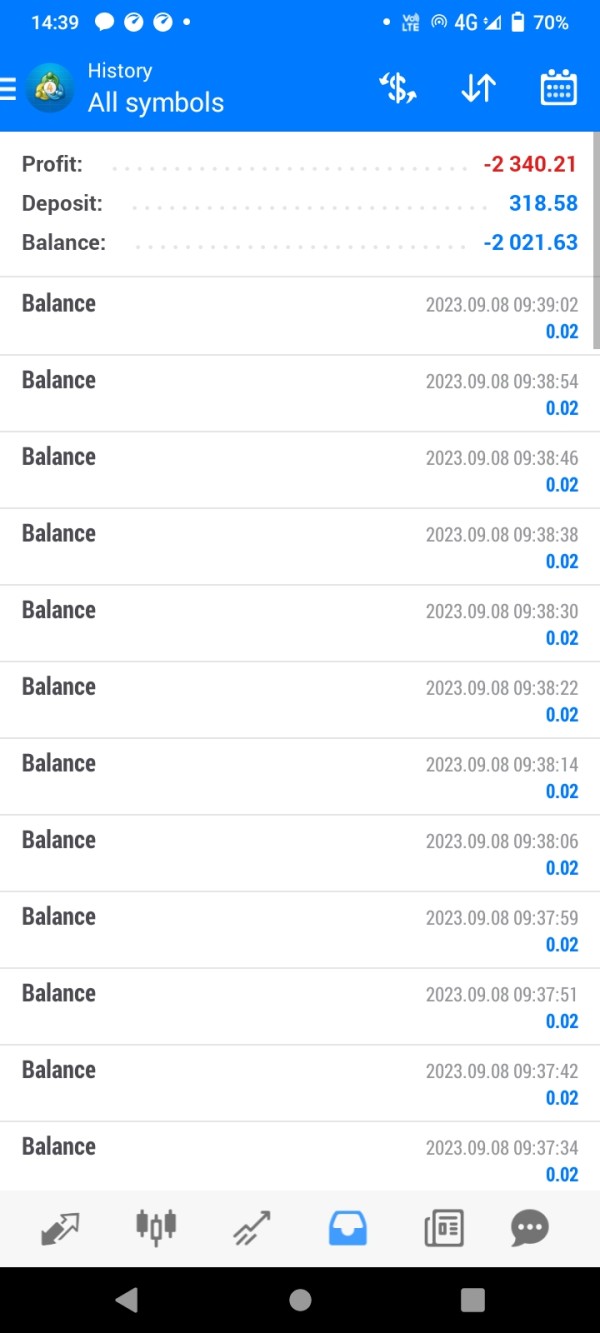Open the News tab
Image resolution: width=600 pixels, height=1333 pixels.
click(x=444, y=1227)
